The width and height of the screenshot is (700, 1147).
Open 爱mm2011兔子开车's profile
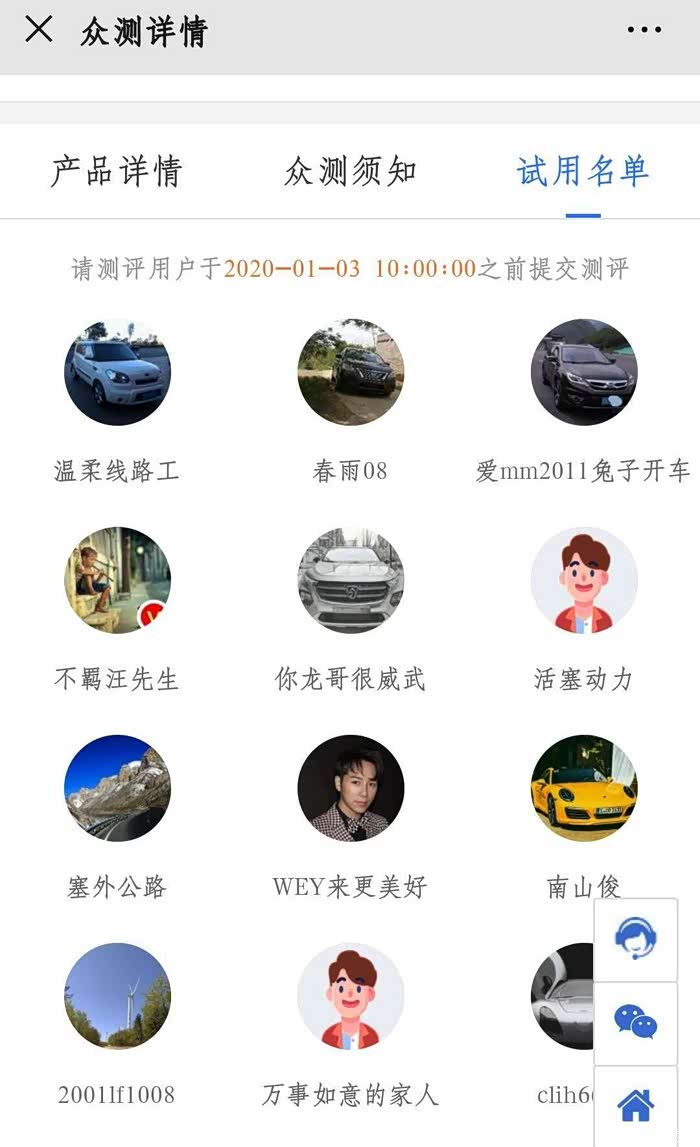coord(583,372)
